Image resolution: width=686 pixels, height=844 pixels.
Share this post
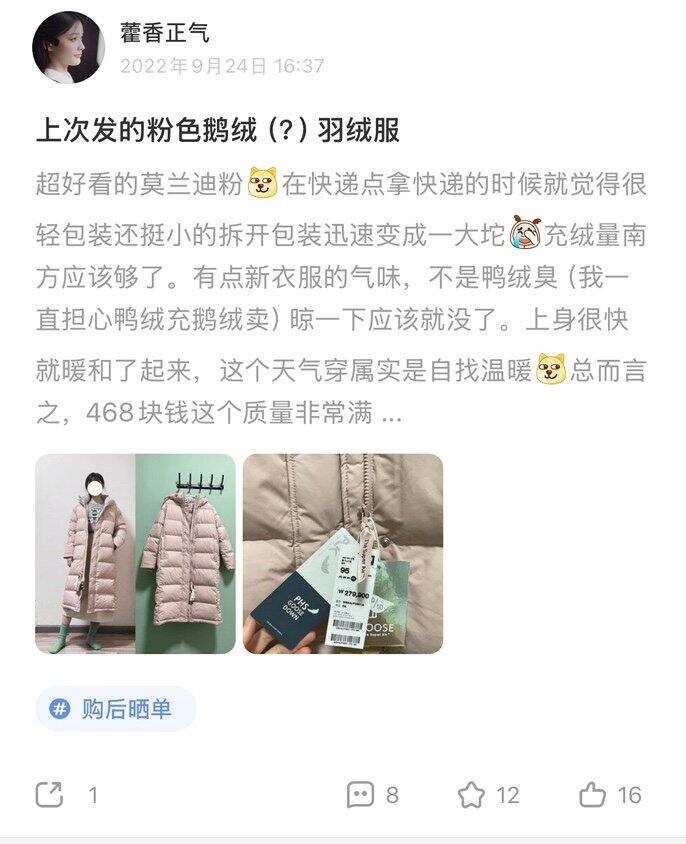(x=50, y=795)
